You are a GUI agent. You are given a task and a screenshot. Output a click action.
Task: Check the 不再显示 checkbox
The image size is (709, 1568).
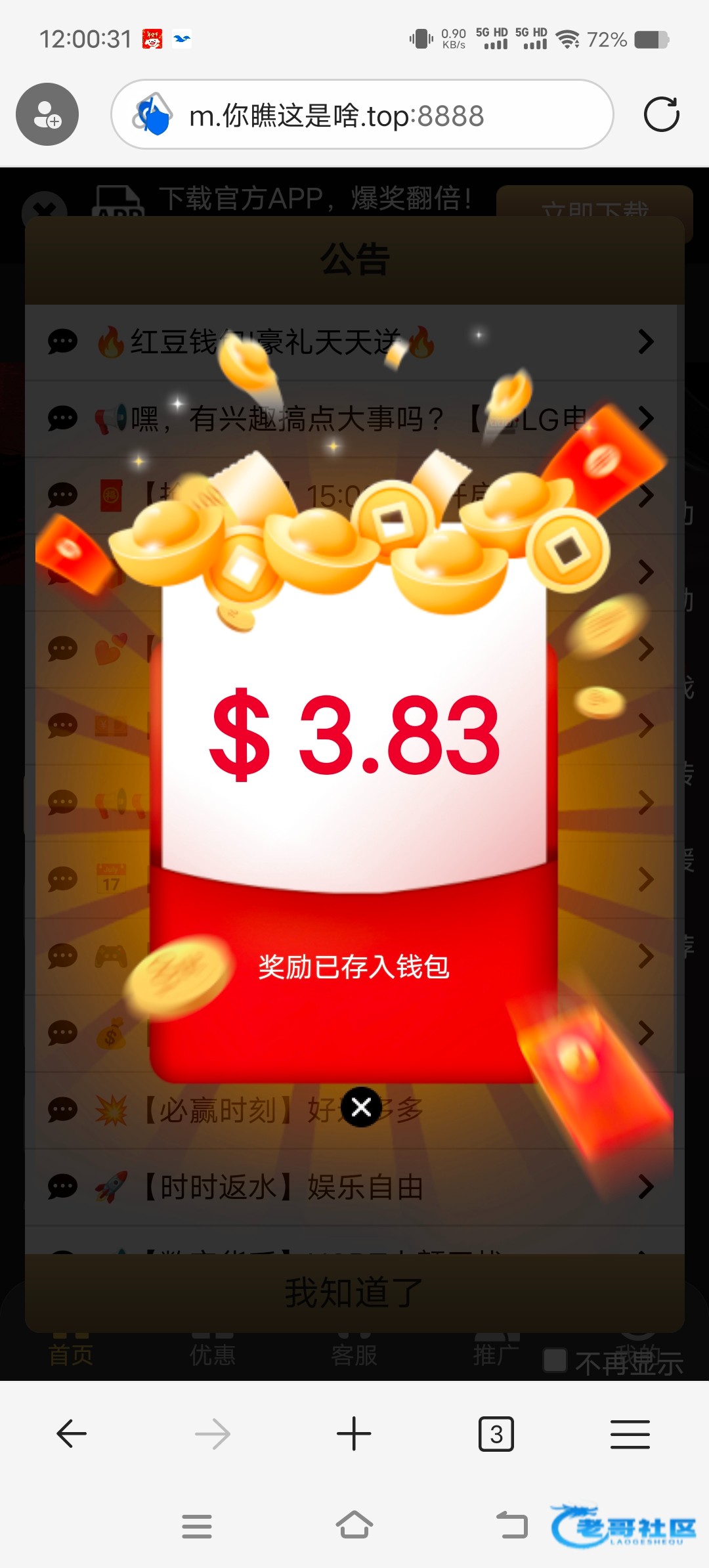555,1361
